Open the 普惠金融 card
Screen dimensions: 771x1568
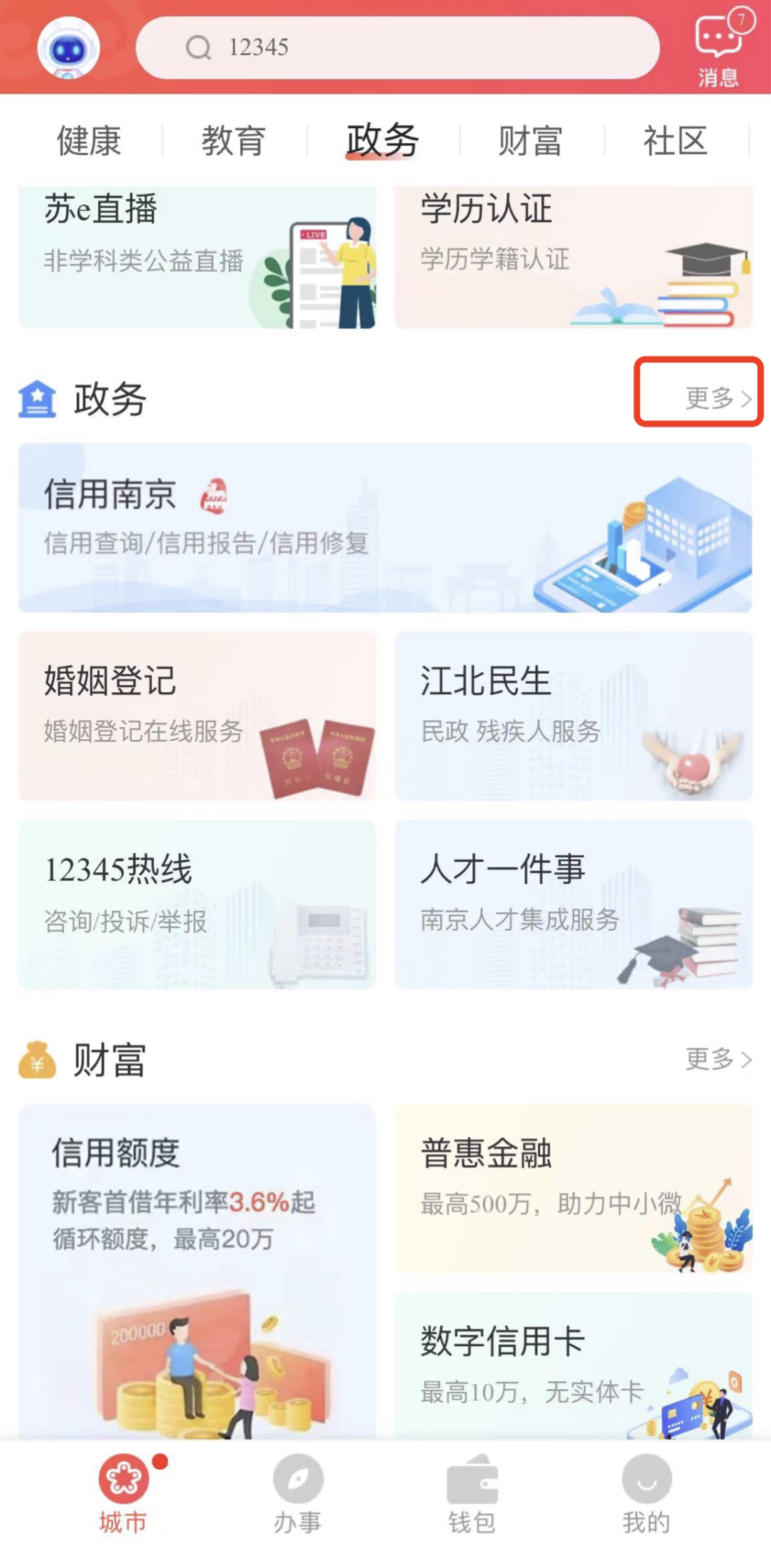click(573, 1188)
